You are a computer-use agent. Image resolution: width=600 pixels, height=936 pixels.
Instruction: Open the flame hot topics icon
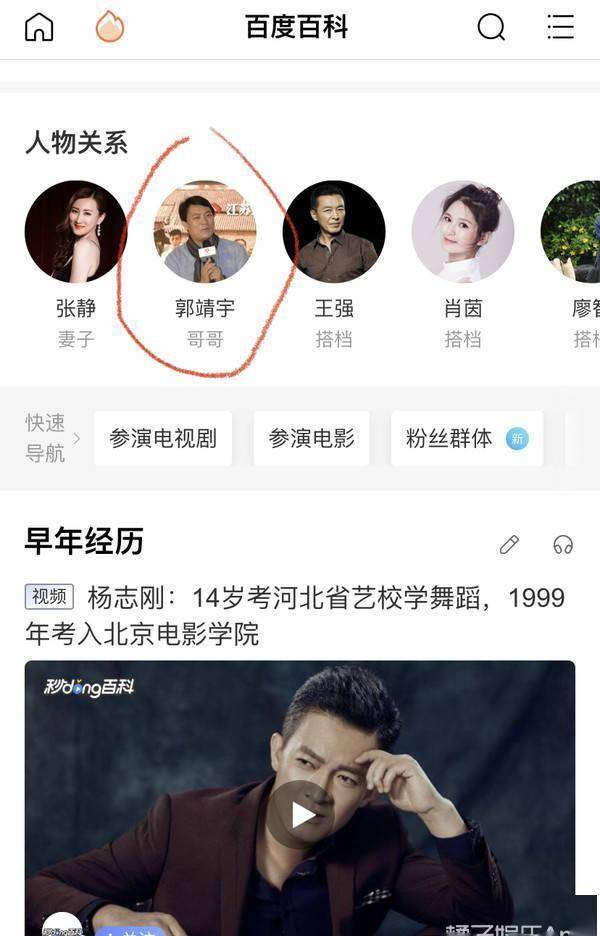click(x=110, y=27)
